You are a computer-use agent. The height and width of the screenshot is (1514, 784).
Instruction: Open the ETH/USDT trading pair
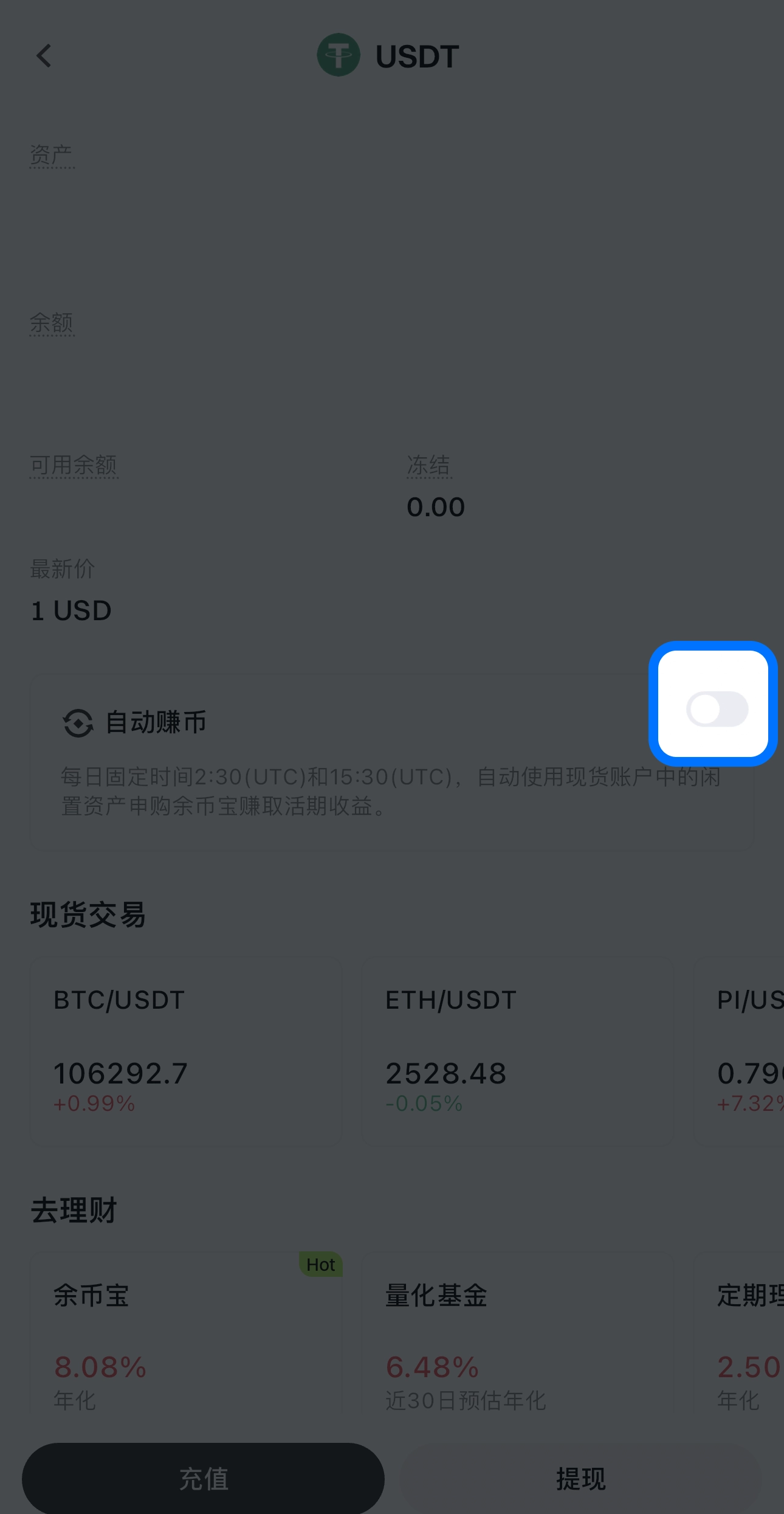(518, 1052)
